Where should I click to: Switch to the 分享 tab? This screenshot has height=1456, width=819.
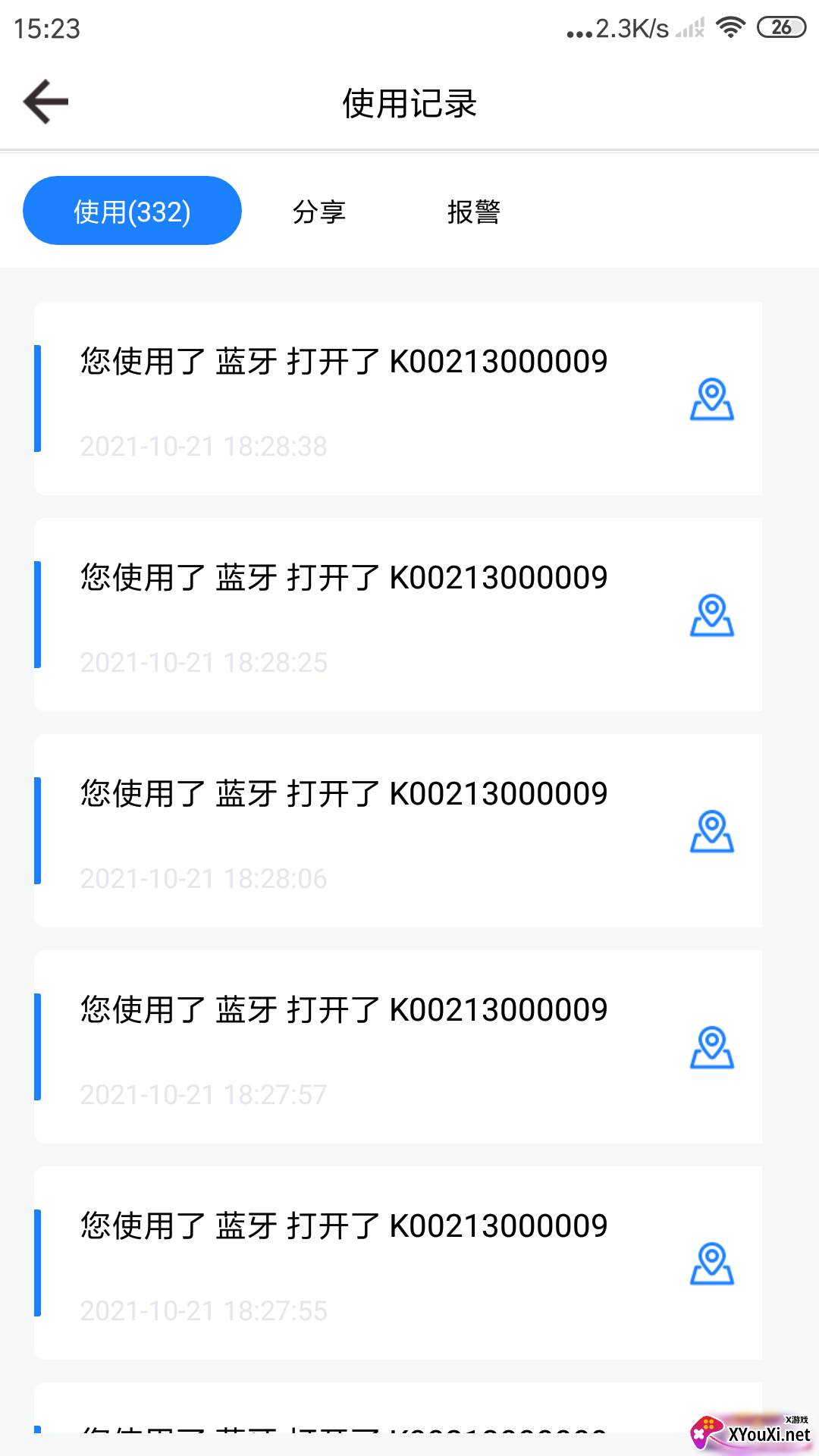tap(319, 212)
